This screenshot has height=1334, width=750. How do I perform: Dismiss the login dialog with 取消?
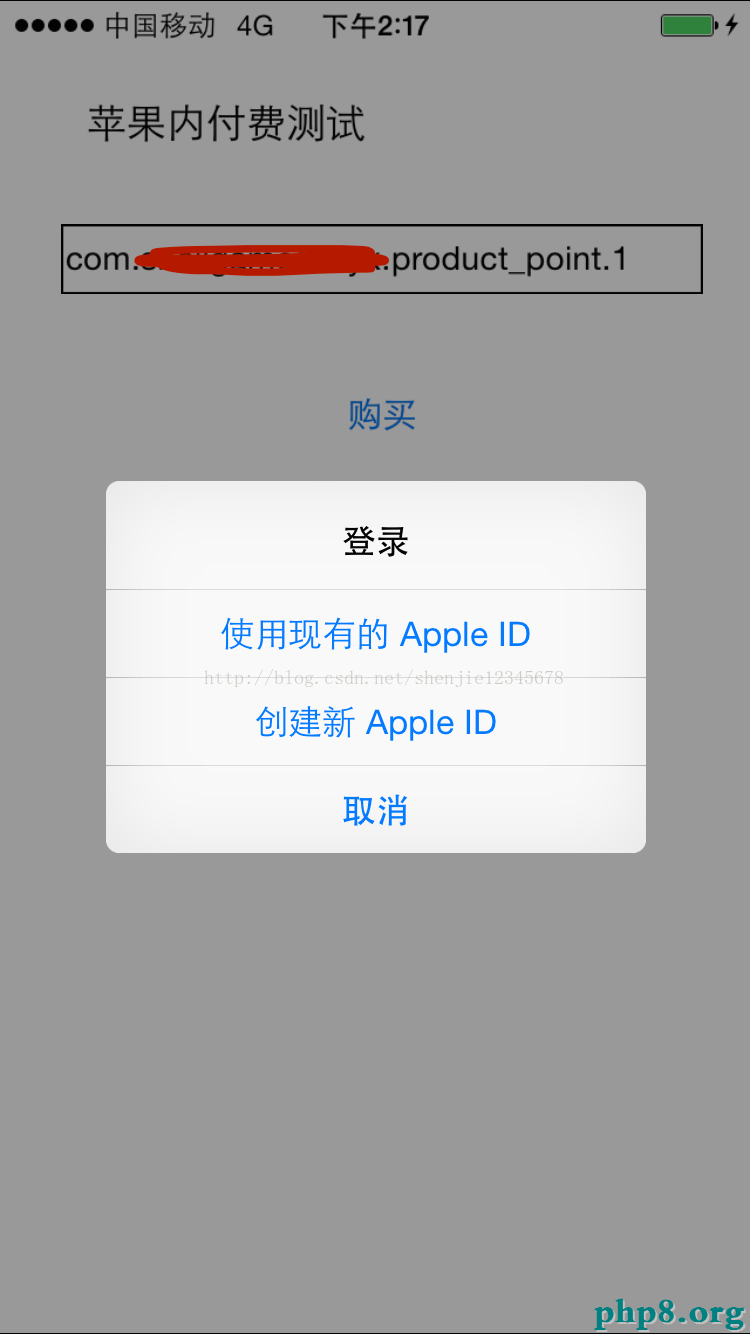[375, 810]
